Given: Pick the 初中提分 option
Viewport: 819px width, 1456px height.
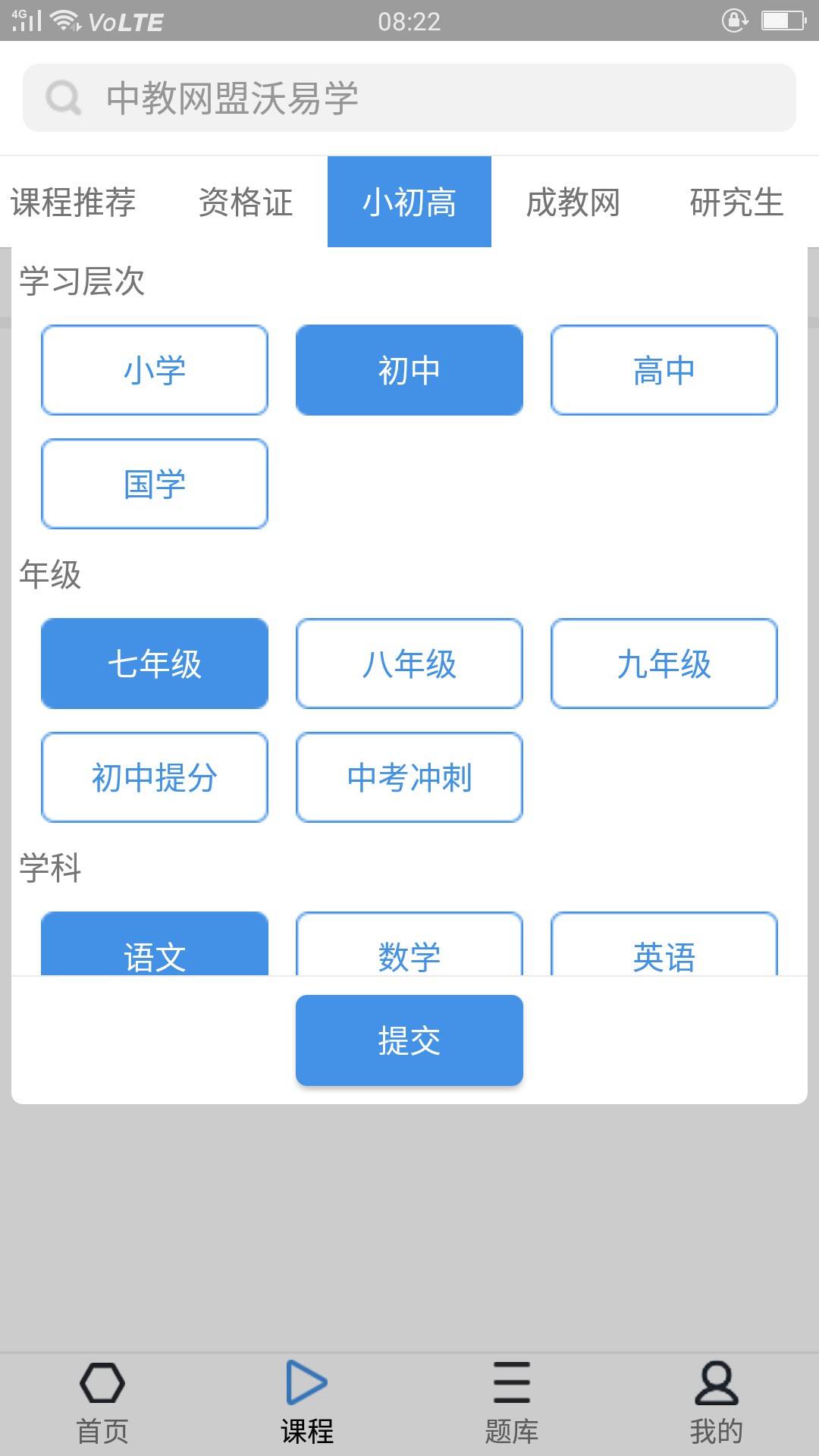Looking at the screenshot, I should [155, 777].
